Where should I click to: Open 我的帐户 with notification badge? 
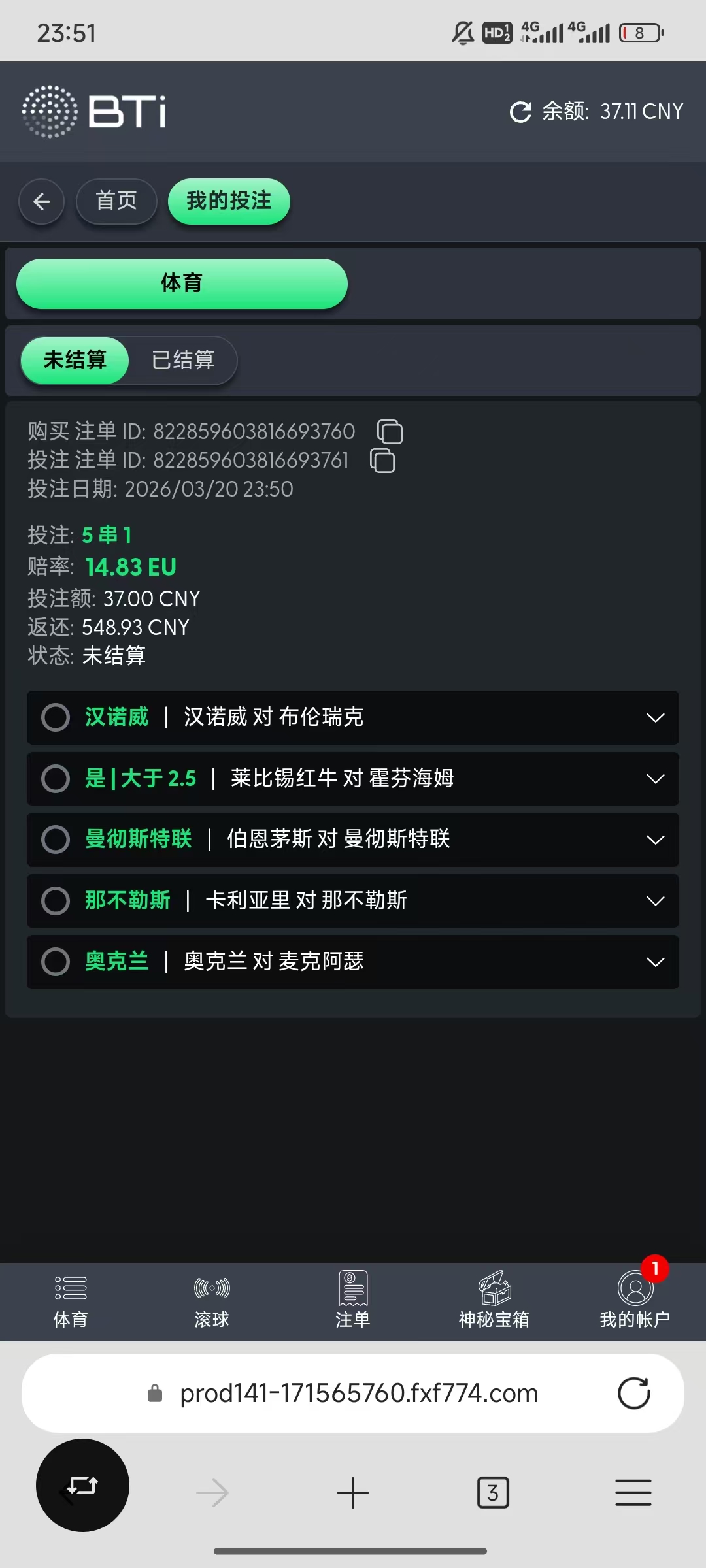(x=635, y=1300)
